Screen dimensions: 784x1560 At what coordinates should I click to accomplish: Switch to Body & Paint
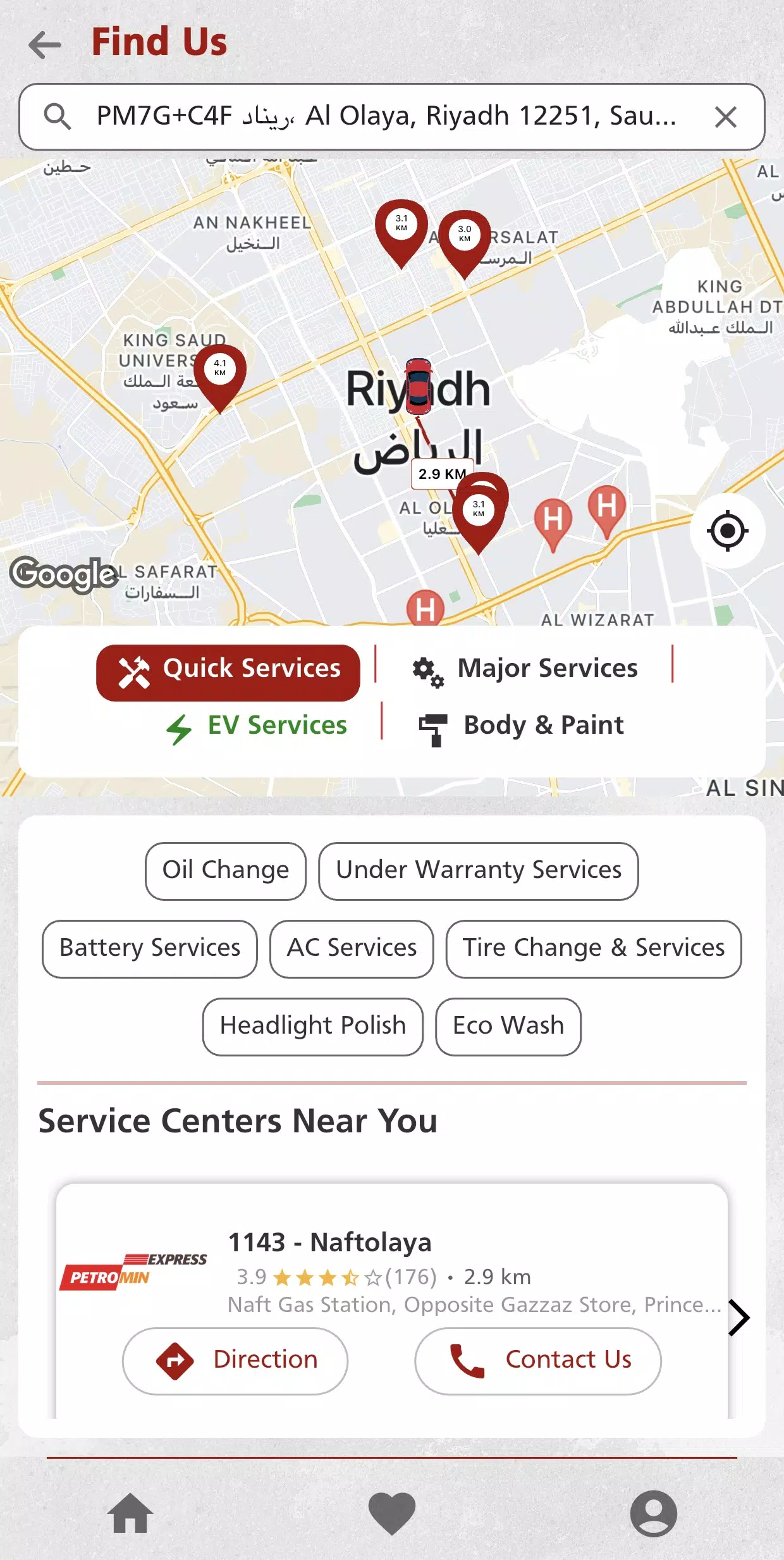coord(521,727)
